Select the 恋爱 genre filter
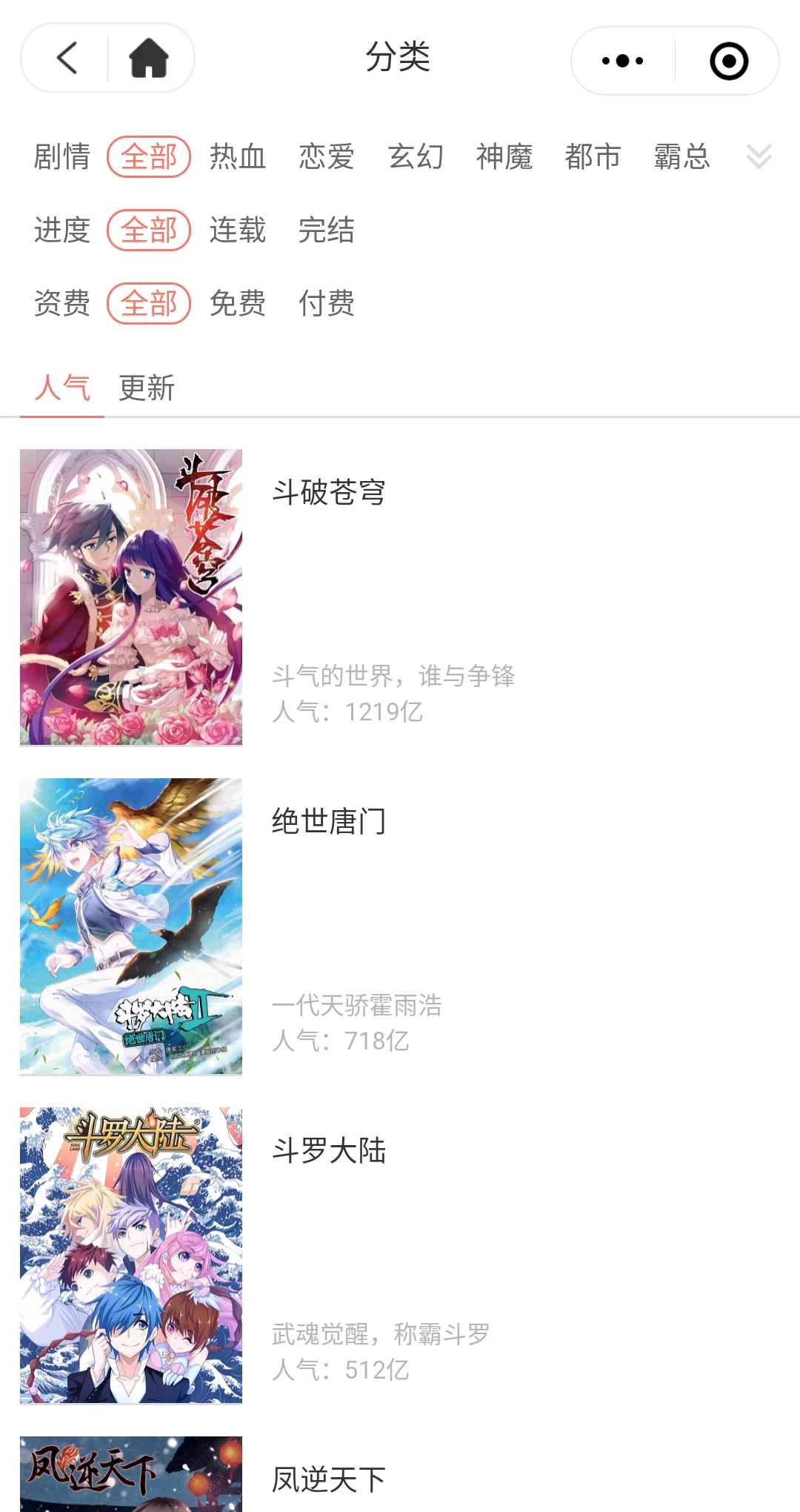 click(326, 157)
